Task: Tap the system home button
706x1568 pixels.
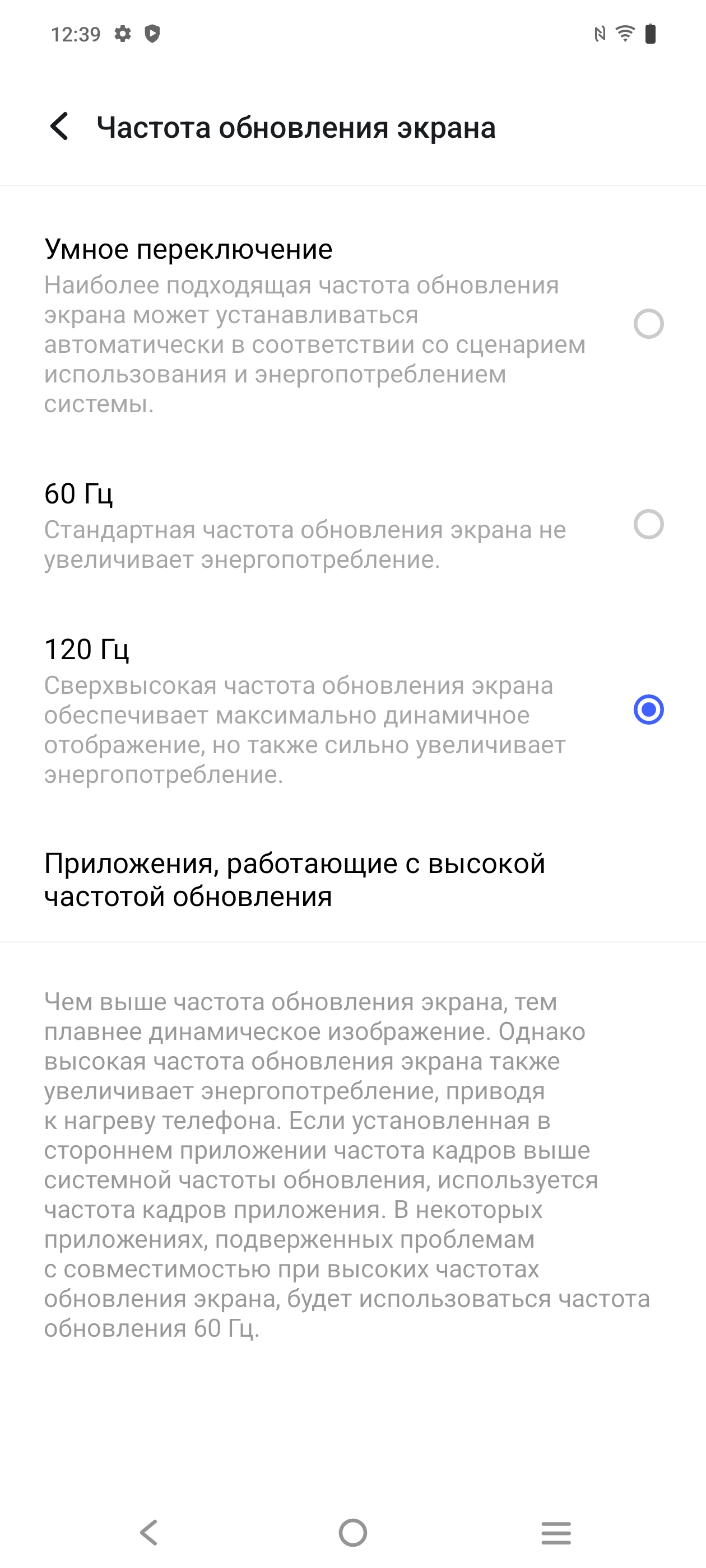Action: click(352, 1532)
